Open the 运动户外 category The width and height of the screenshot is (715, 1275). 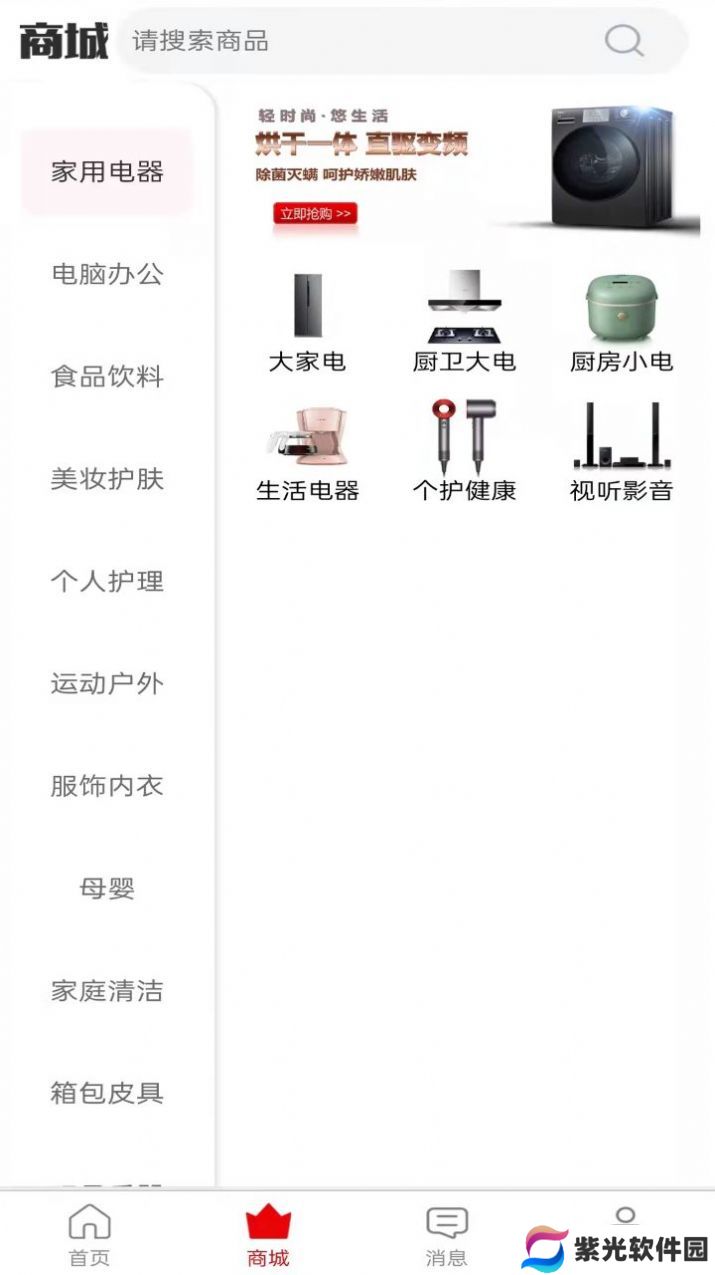pos(107,684)
